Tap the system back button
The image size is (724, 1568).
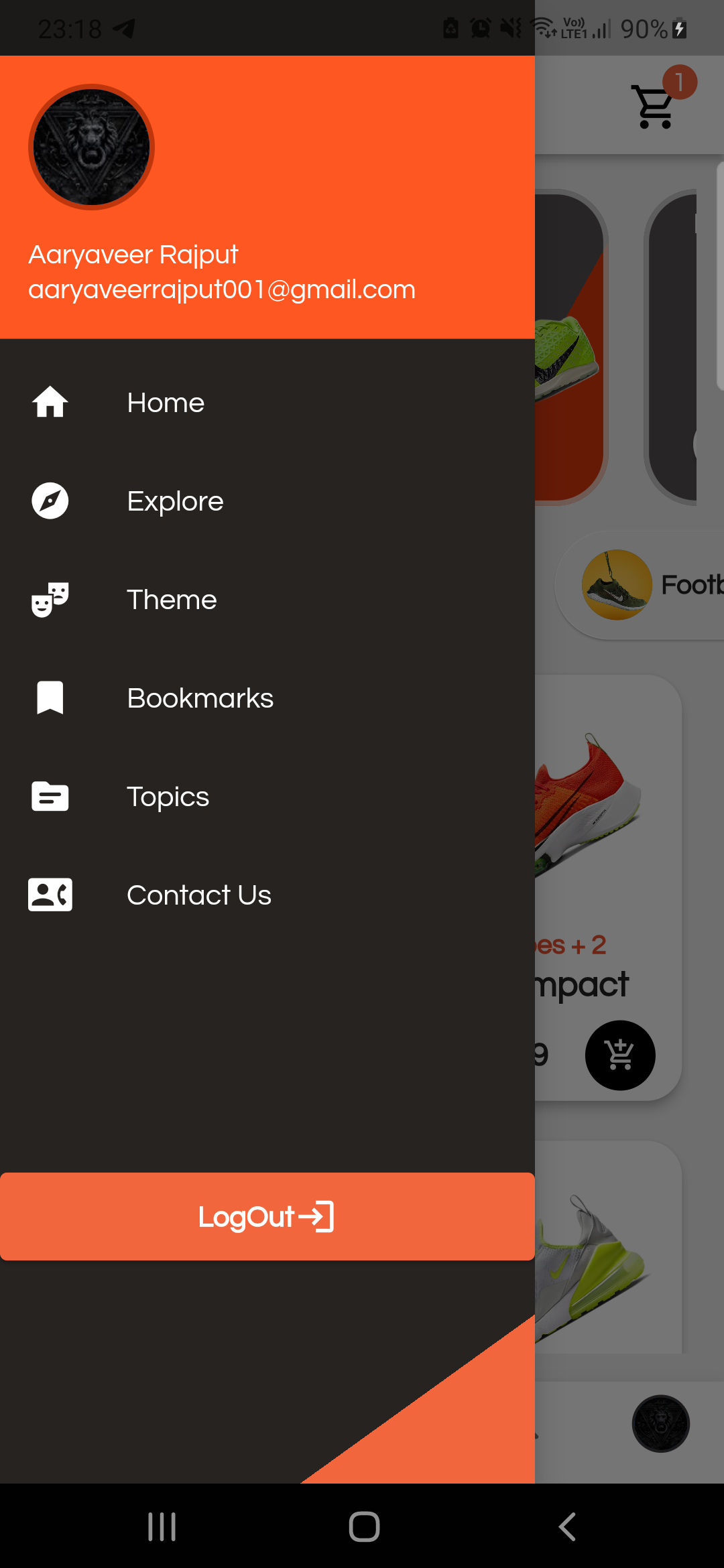click(567, 1527)
